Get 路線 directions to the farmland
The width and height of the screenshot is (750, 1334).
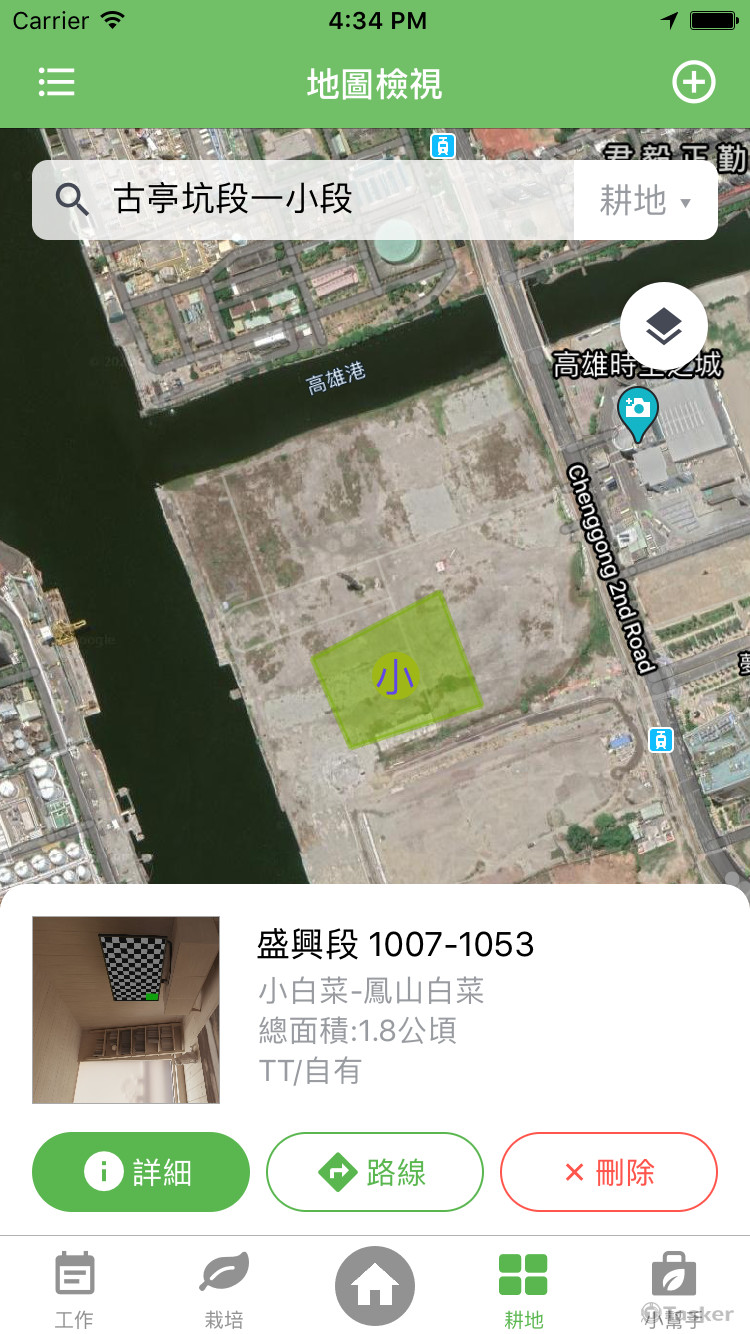[x=375, y=1172]
